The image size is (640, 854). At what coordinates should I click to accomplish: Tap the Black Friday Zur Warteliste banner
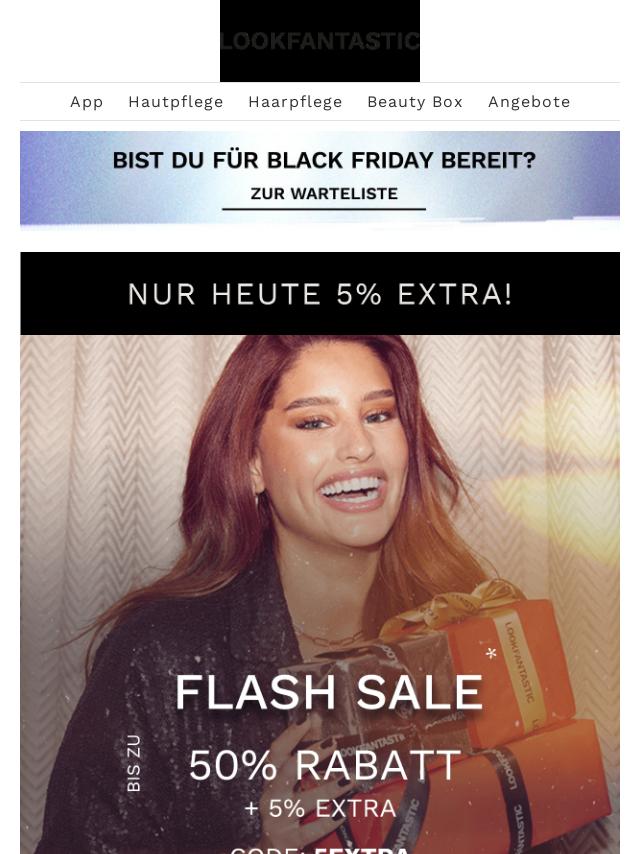(320, 178)
